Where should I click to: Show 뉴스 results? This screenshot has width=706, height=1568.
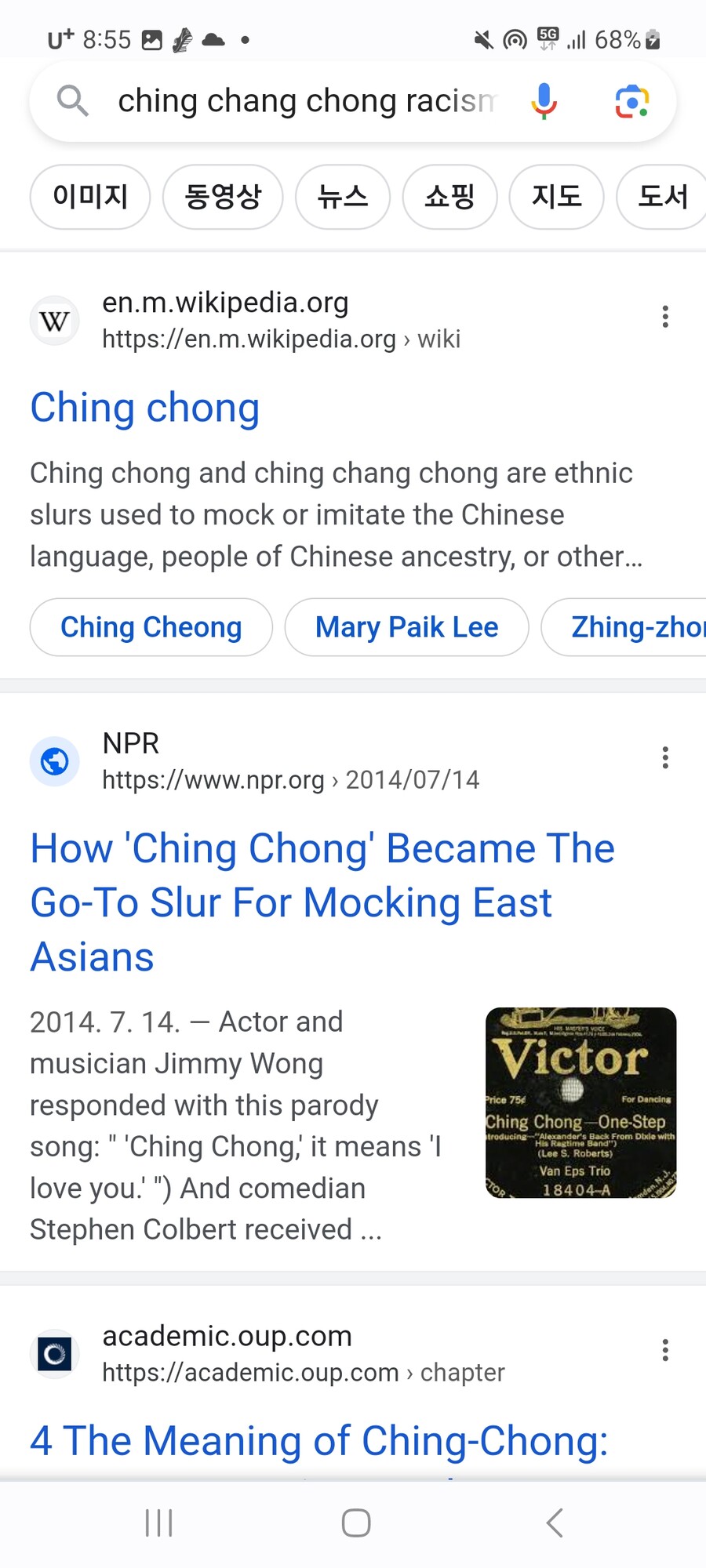pyautogui.click(x=343, y=196)
